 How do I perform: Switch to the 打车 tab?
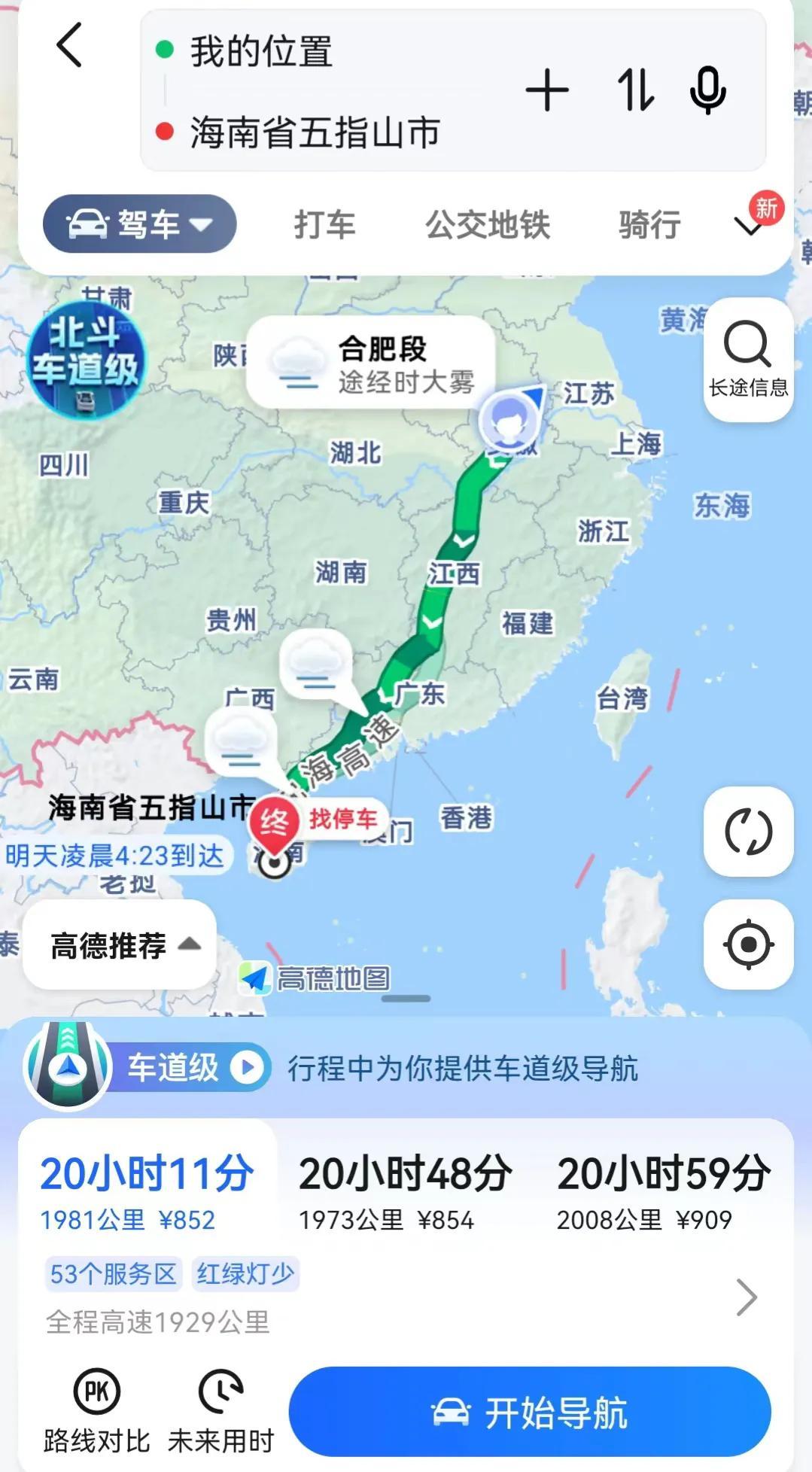tap(324, 224)
